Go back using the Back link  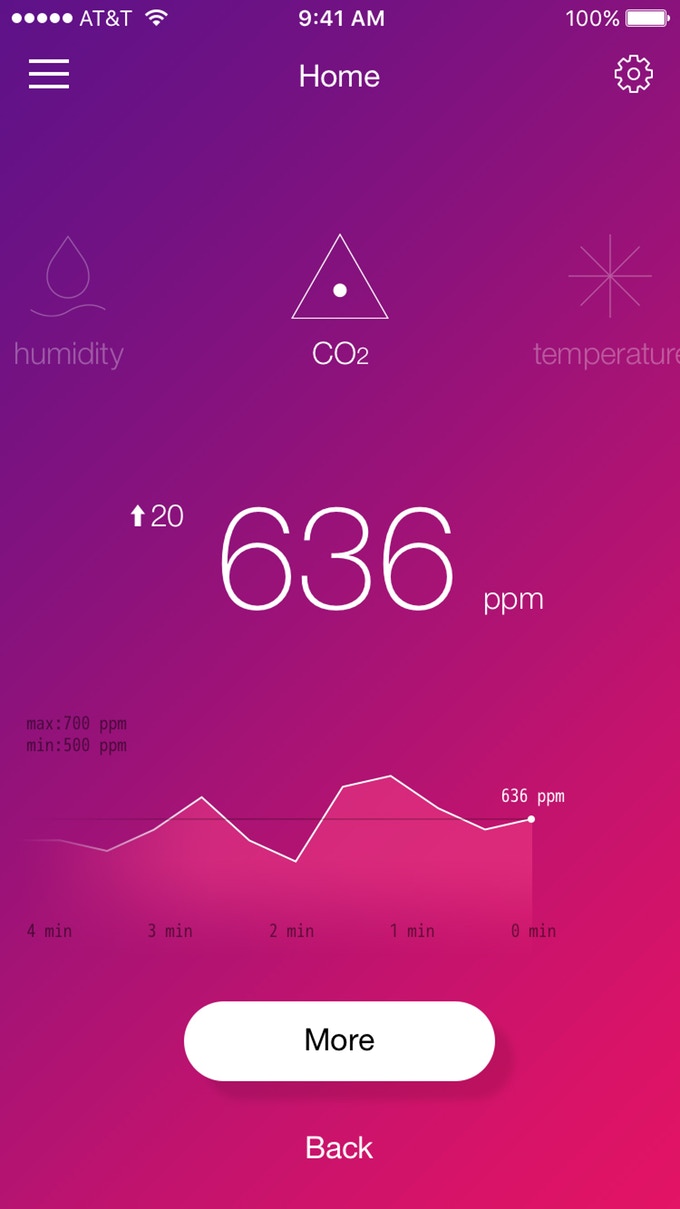(339, 1147)
